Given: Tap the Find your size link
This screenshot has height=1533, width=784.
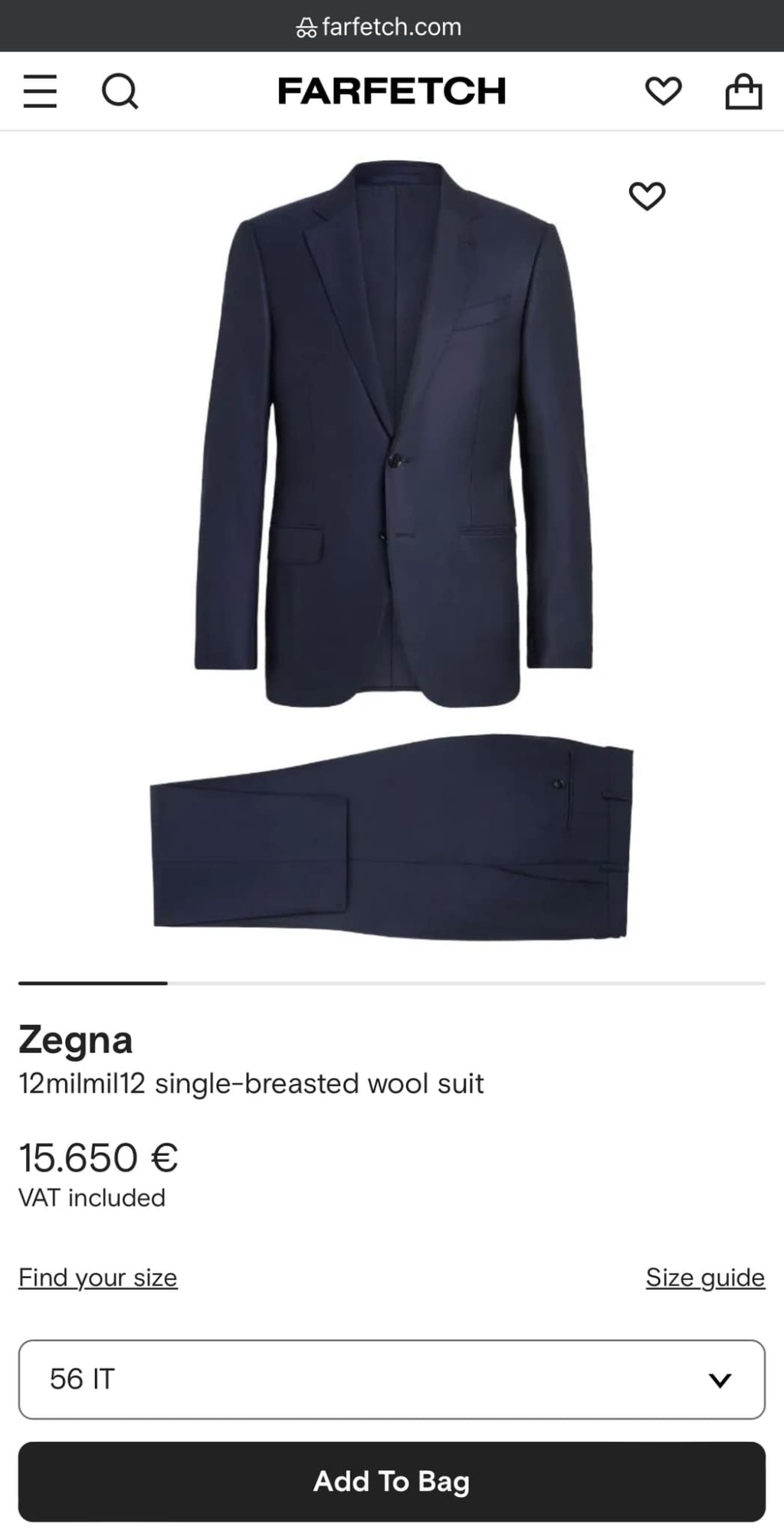Looking at the screenshot, I should pyautogui.click(x=98, y=1278).
